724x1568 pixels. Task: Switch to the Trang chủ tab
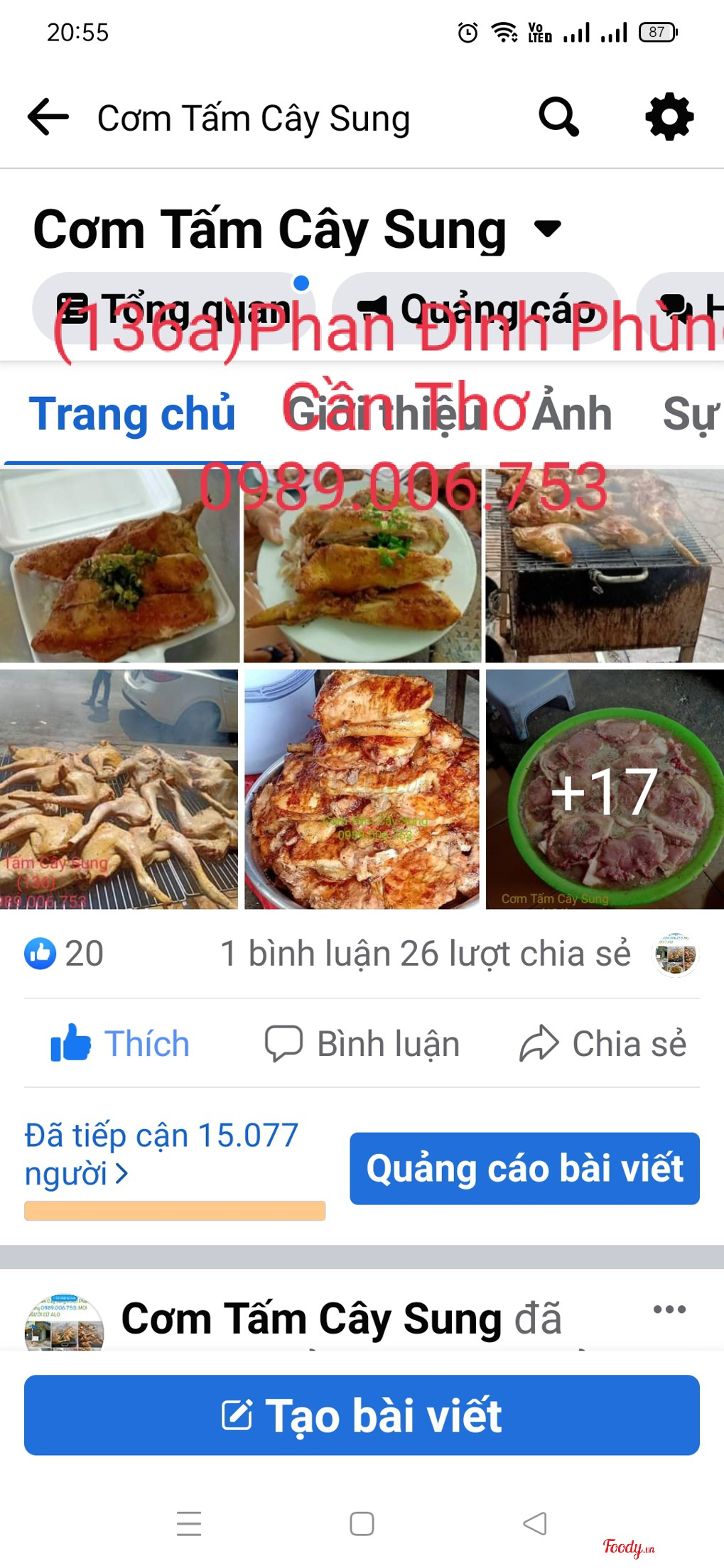coord(132,414)
